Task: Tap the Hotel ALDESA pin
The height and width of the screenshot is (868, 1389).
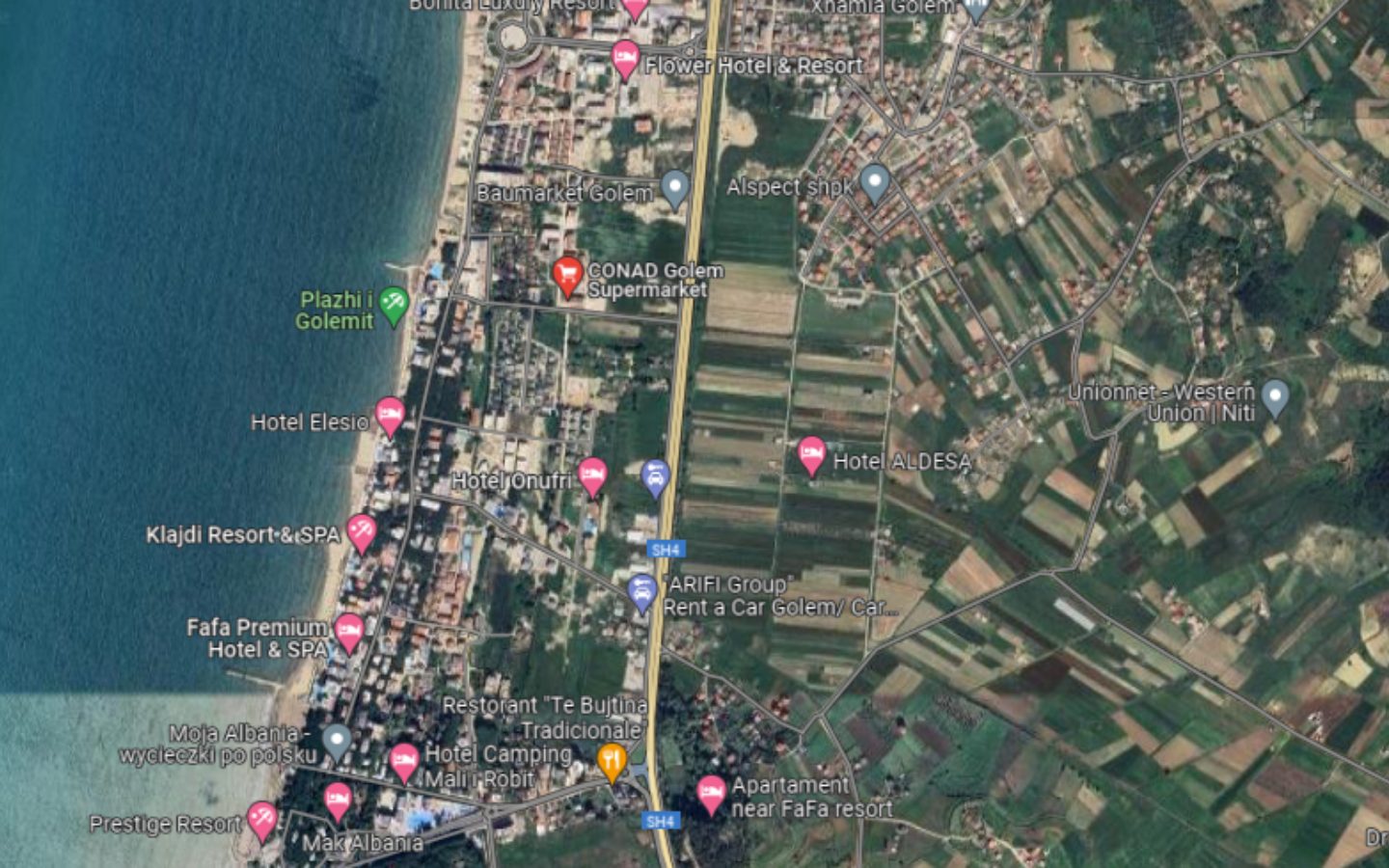Action: click(811, 453)
